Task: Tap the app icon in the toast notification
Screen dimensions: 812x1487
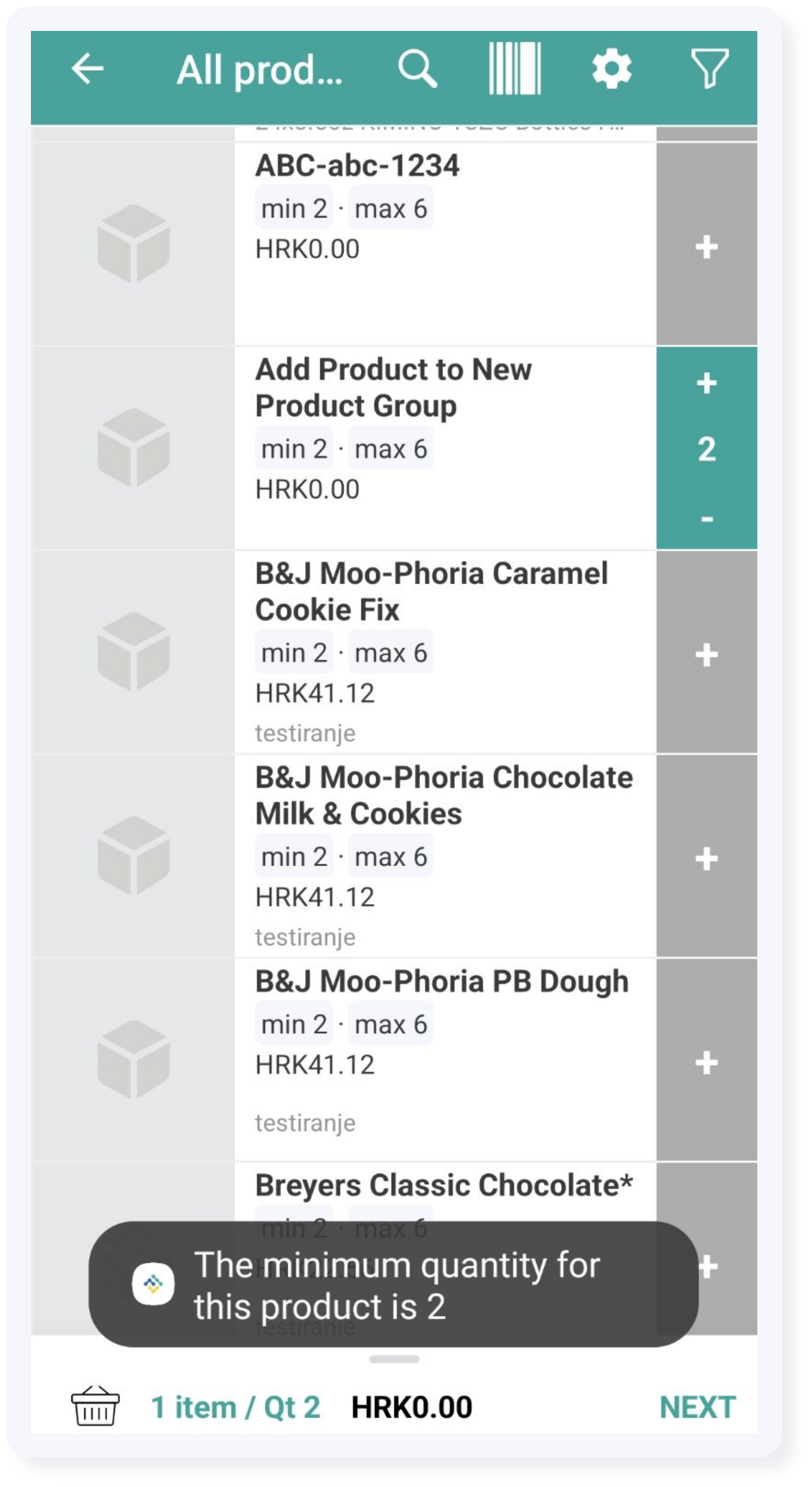Action: [153, 1284]
